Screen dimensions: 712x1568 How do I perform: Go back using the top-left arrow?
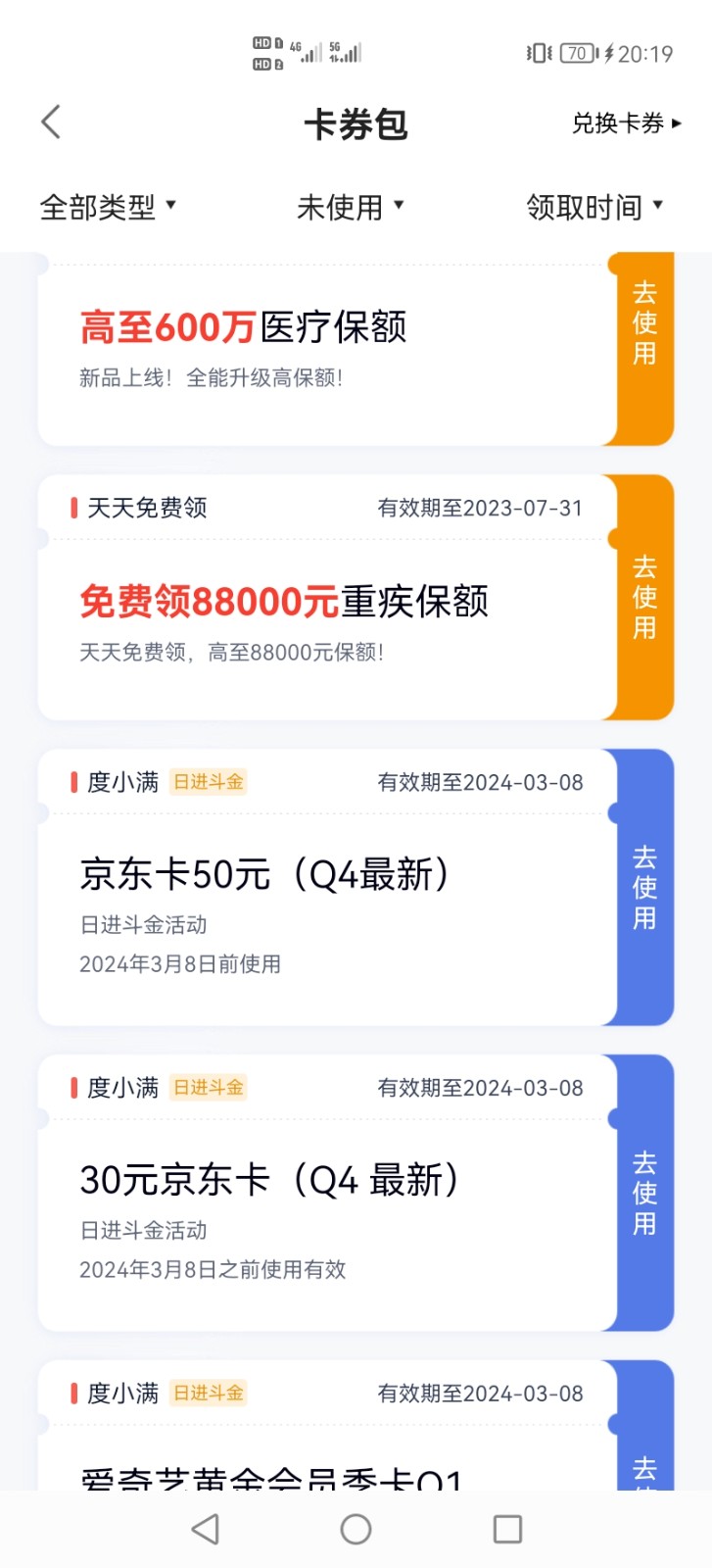pyautogui.click(x=51, y=122)
